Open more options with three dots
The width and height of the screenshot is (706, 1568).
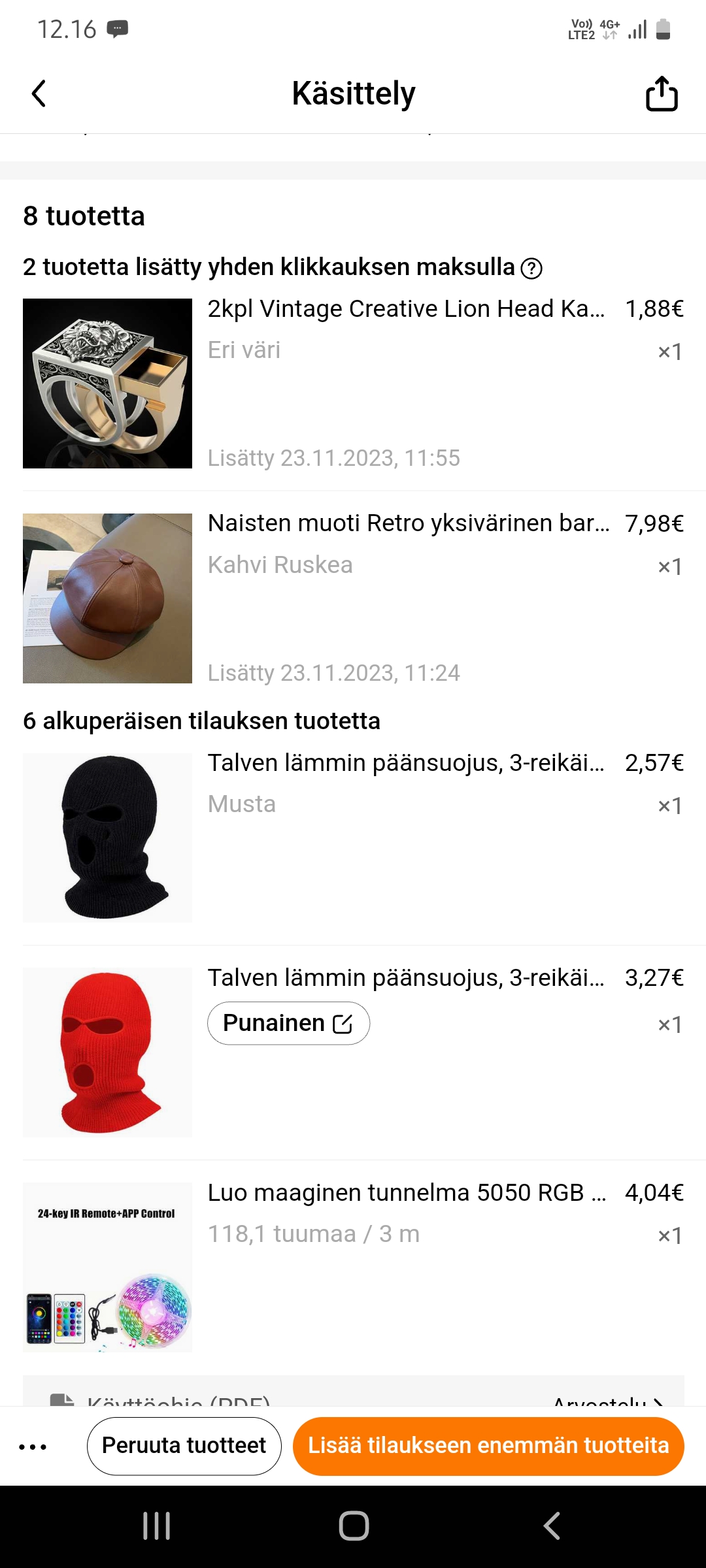point(33,1446)
